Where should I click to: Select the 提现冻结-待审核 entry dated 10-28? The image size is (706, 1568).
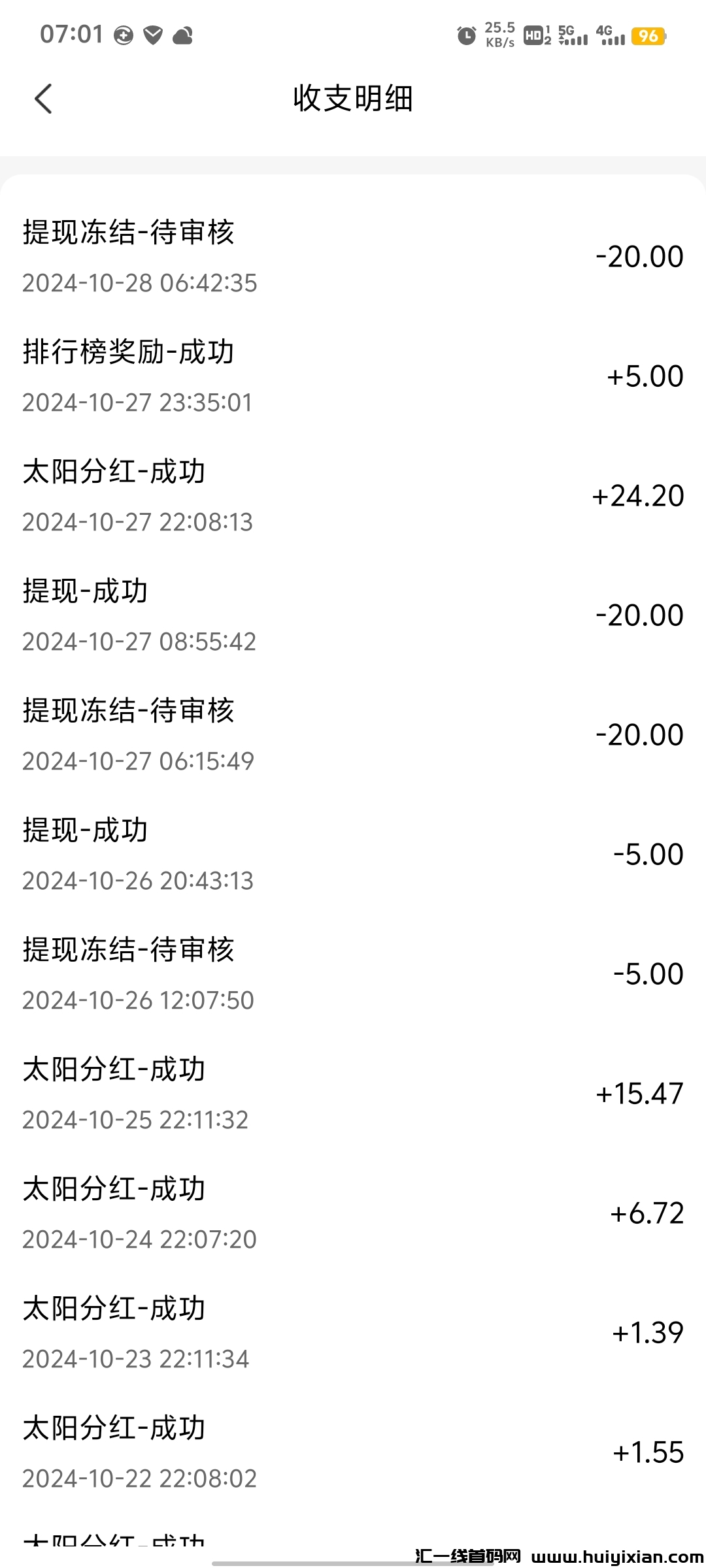click(353, 257)
